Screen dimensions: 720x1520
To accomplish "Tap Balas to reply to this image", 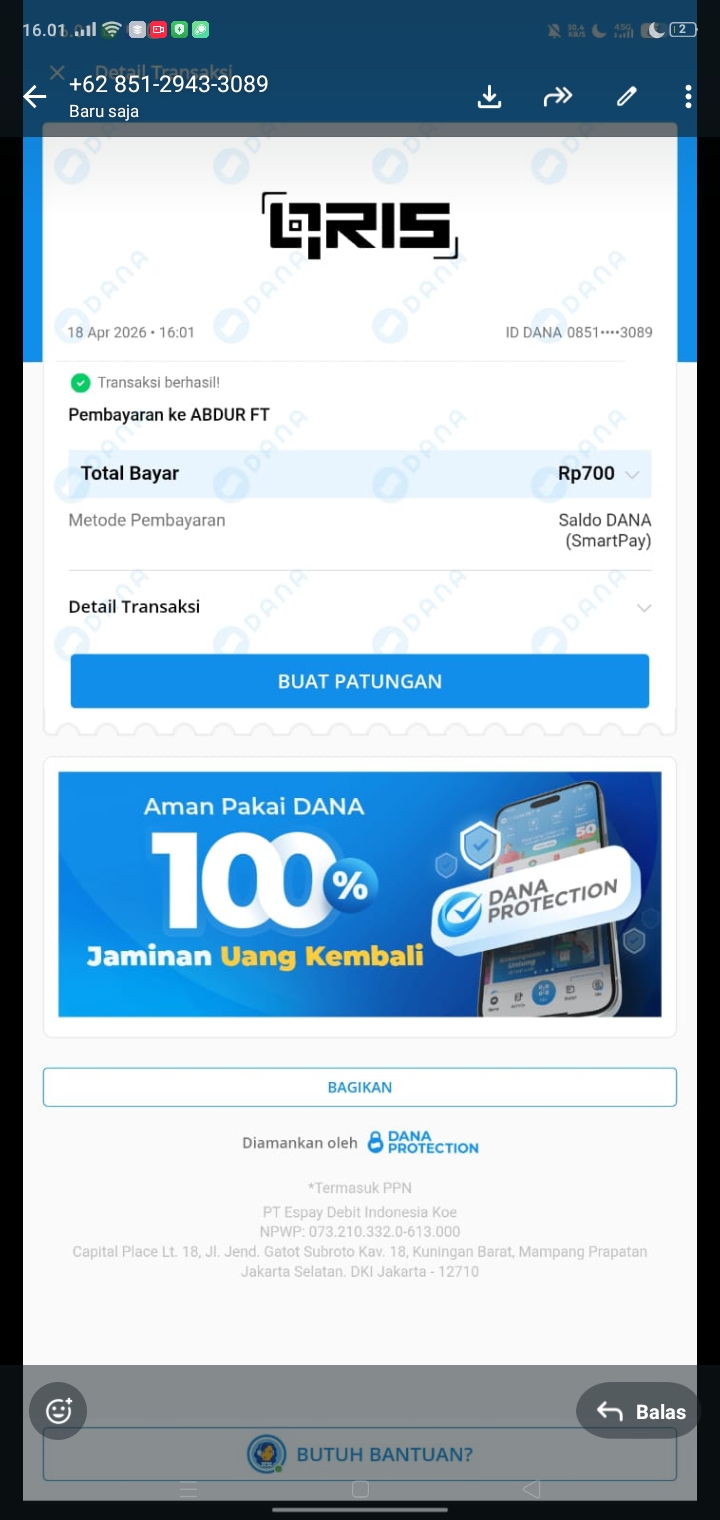I will [640, 1411].
